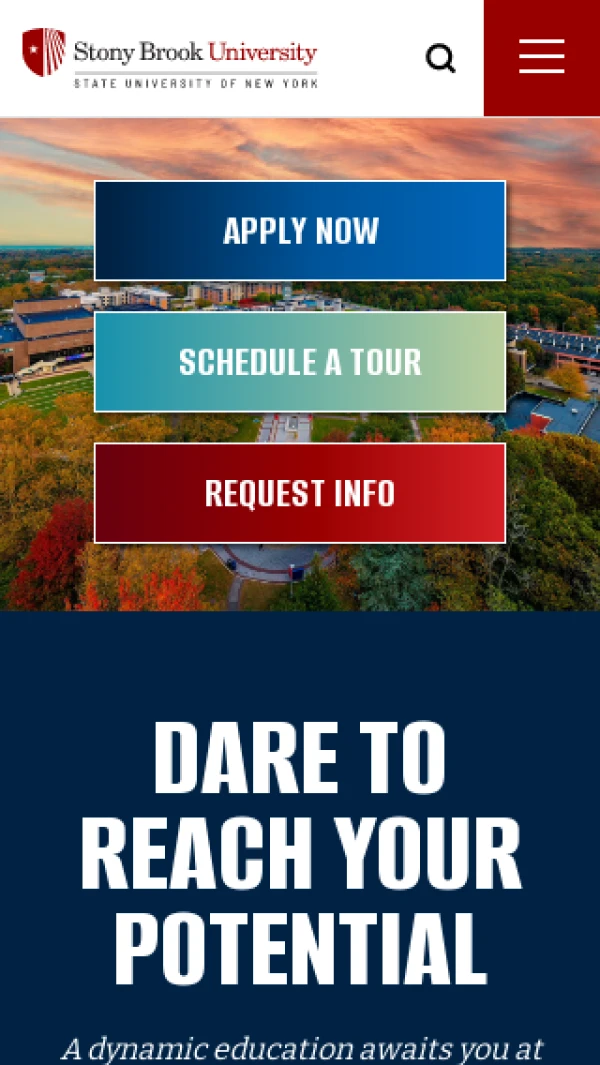This screenshot has height=1065, width=600.
Task: Open the hamburger navigation menu
Action: point(542,57)
